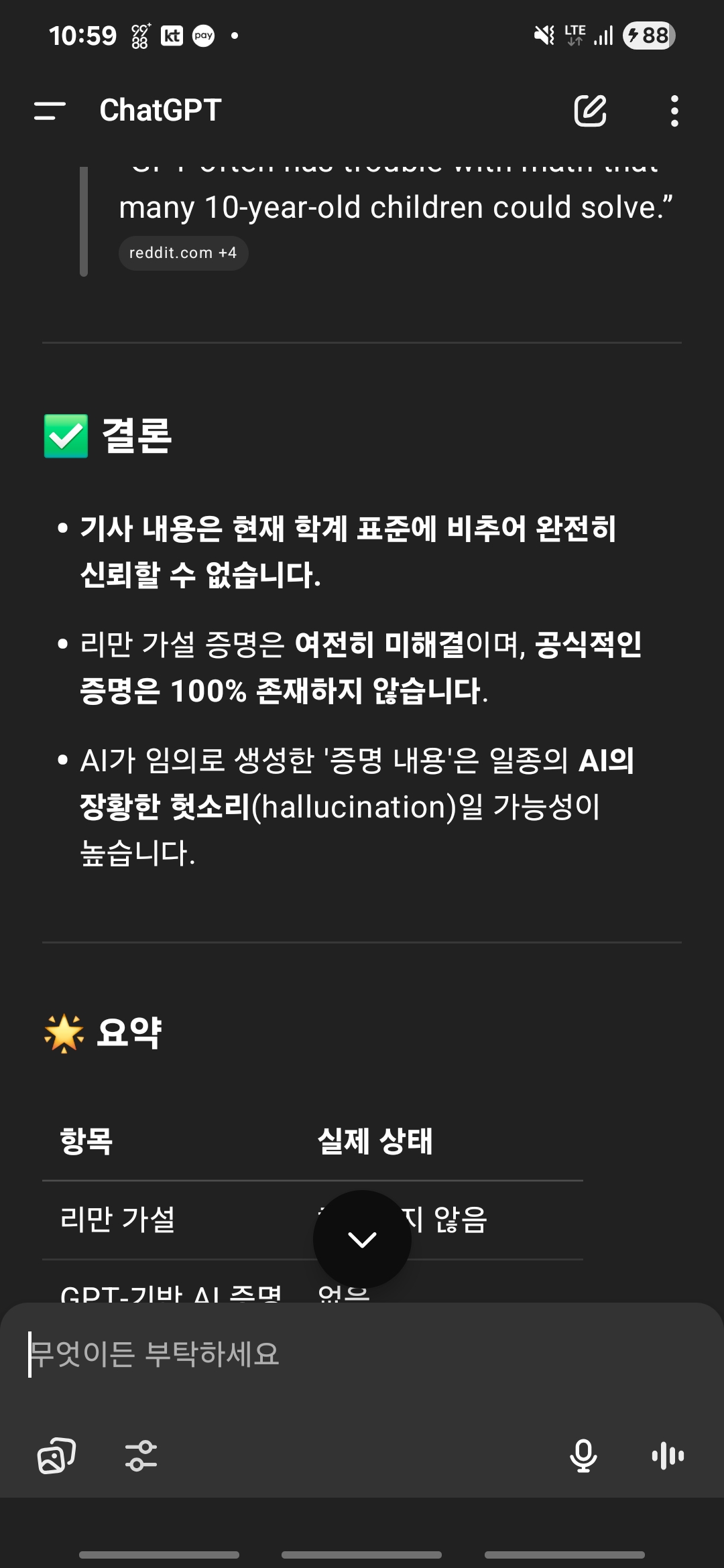Start voice dictation with the microphone

pos(583,1455)
